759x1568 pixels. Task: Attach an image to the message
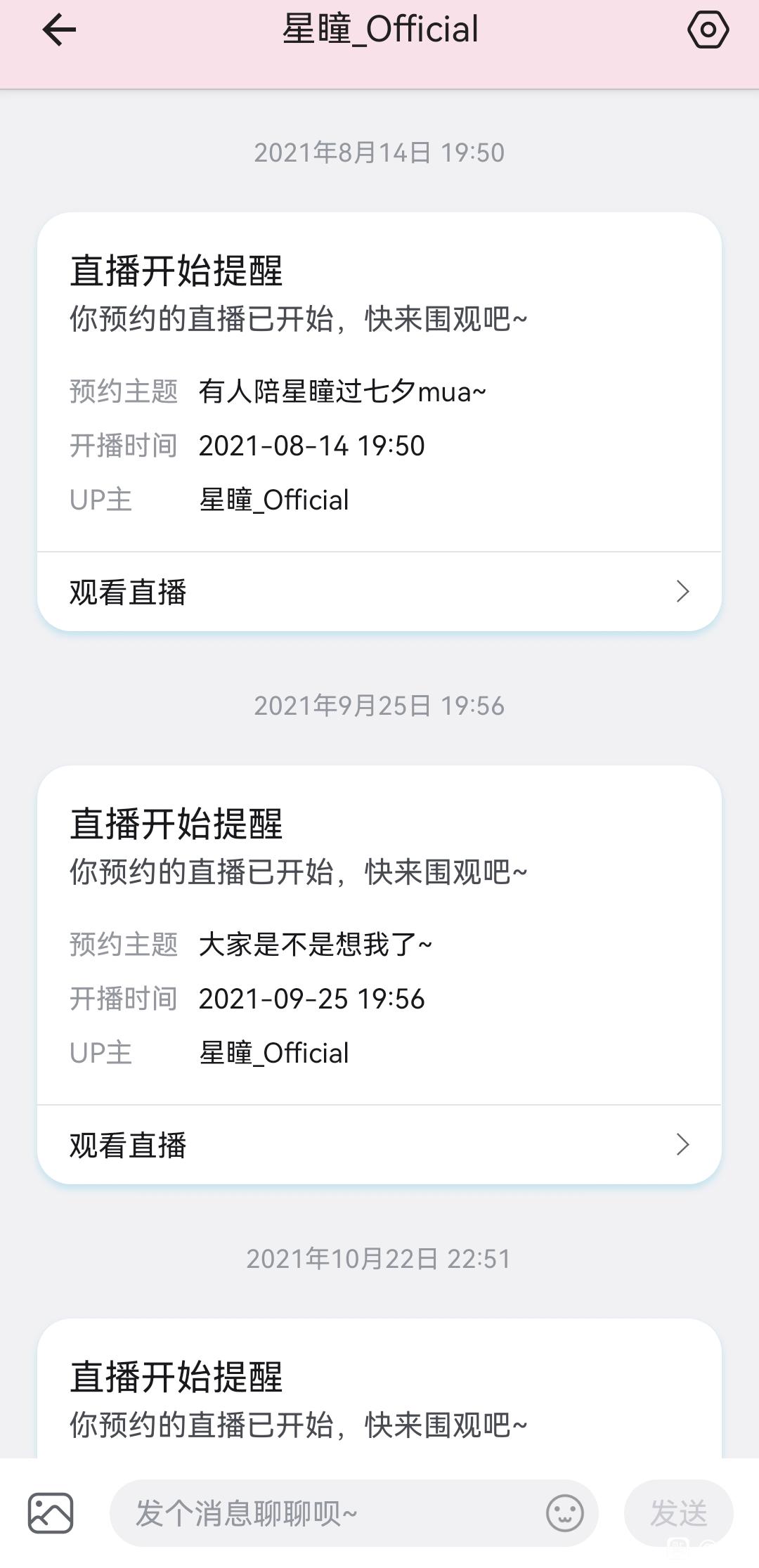pyautogui.click(x=51, y=1512)
